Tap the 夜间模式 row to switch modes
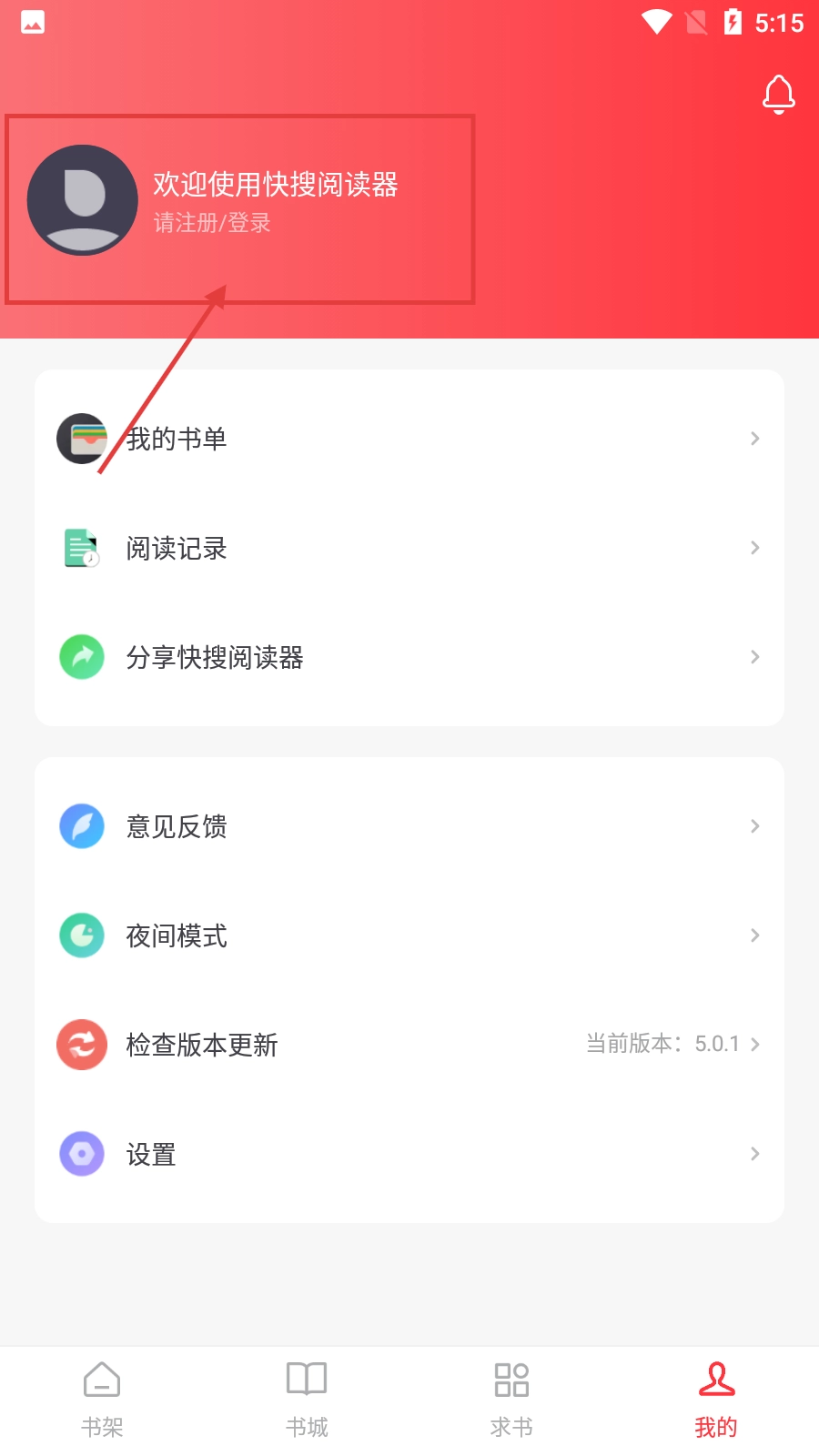 [x=409, y=935]
